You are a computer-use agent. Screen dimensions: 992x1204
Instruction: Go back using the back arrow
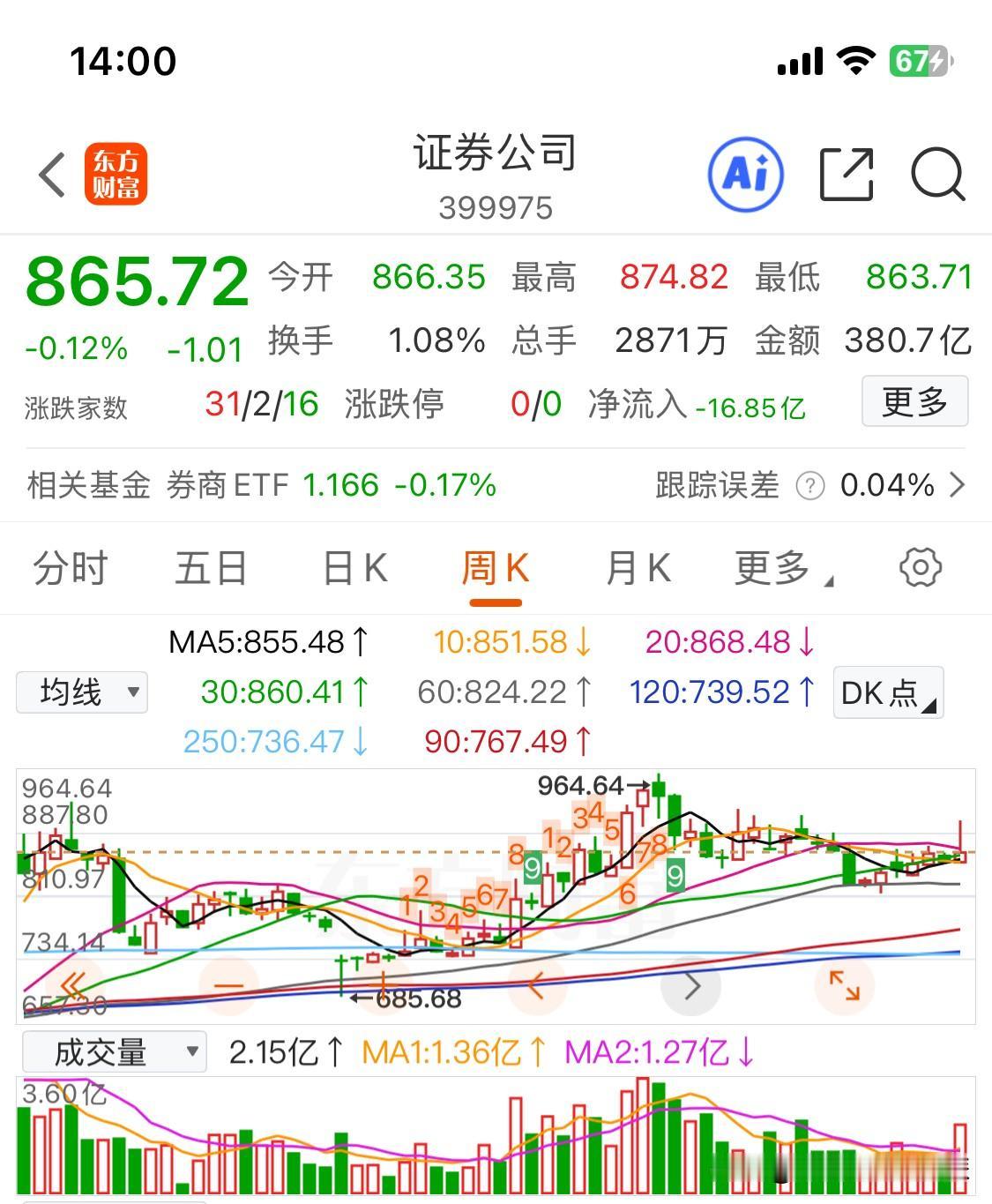[x=50, y=175]
